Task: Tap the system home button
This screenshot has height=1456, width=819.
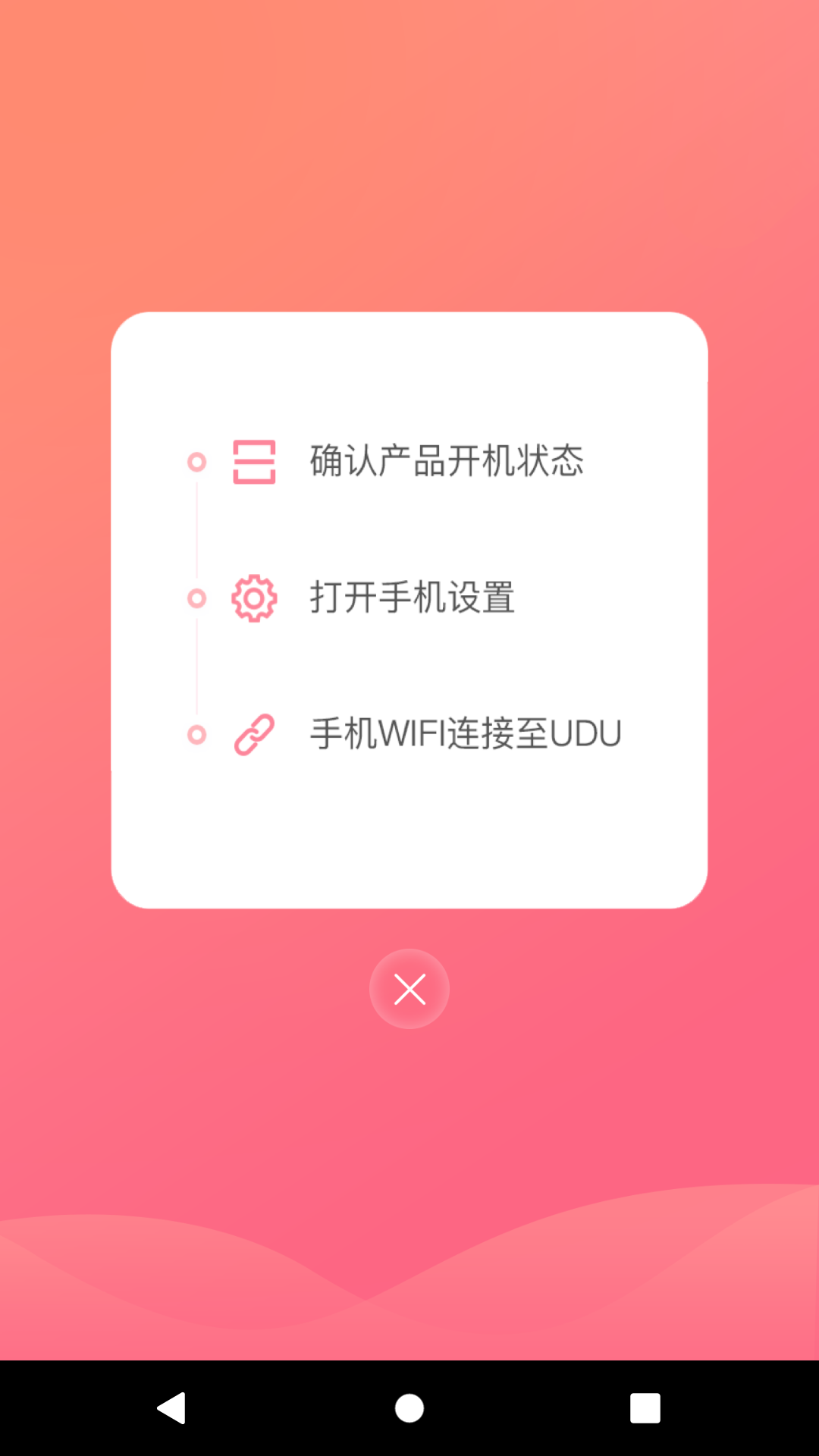Action: pos(409,1408)
